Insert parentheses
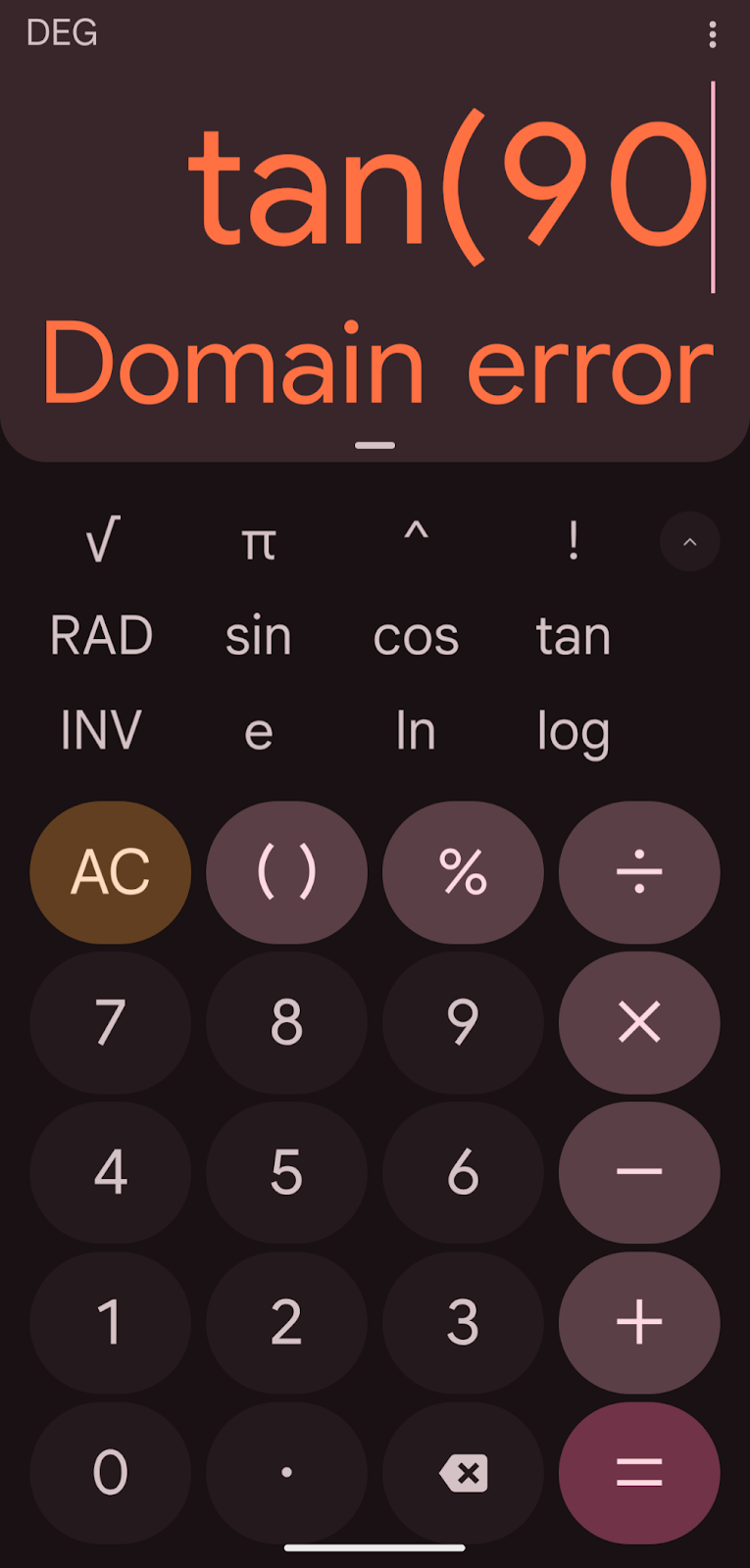 pos(286,872)
